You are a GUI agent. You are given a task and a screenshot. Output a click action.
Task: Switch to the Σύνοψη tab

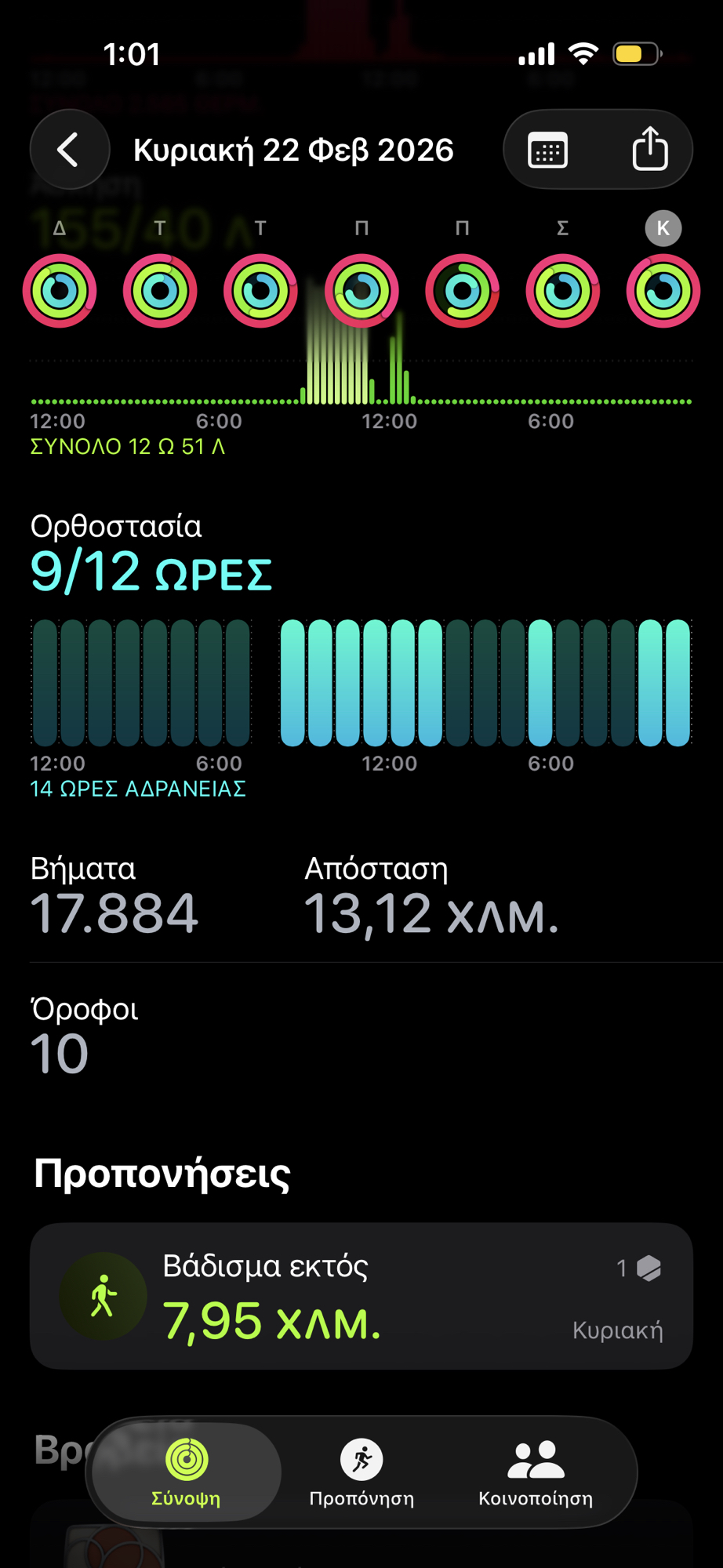[x=186, y=1472]
